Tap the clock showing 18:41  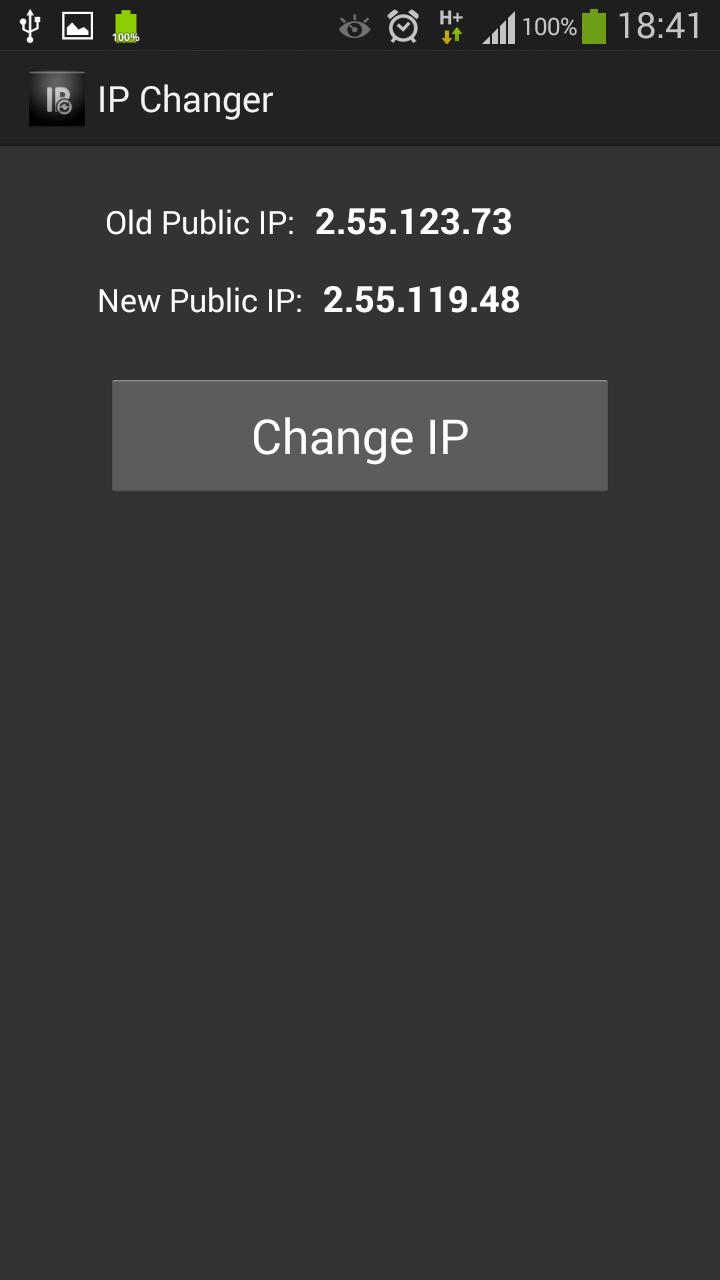[x=662, y=25]
